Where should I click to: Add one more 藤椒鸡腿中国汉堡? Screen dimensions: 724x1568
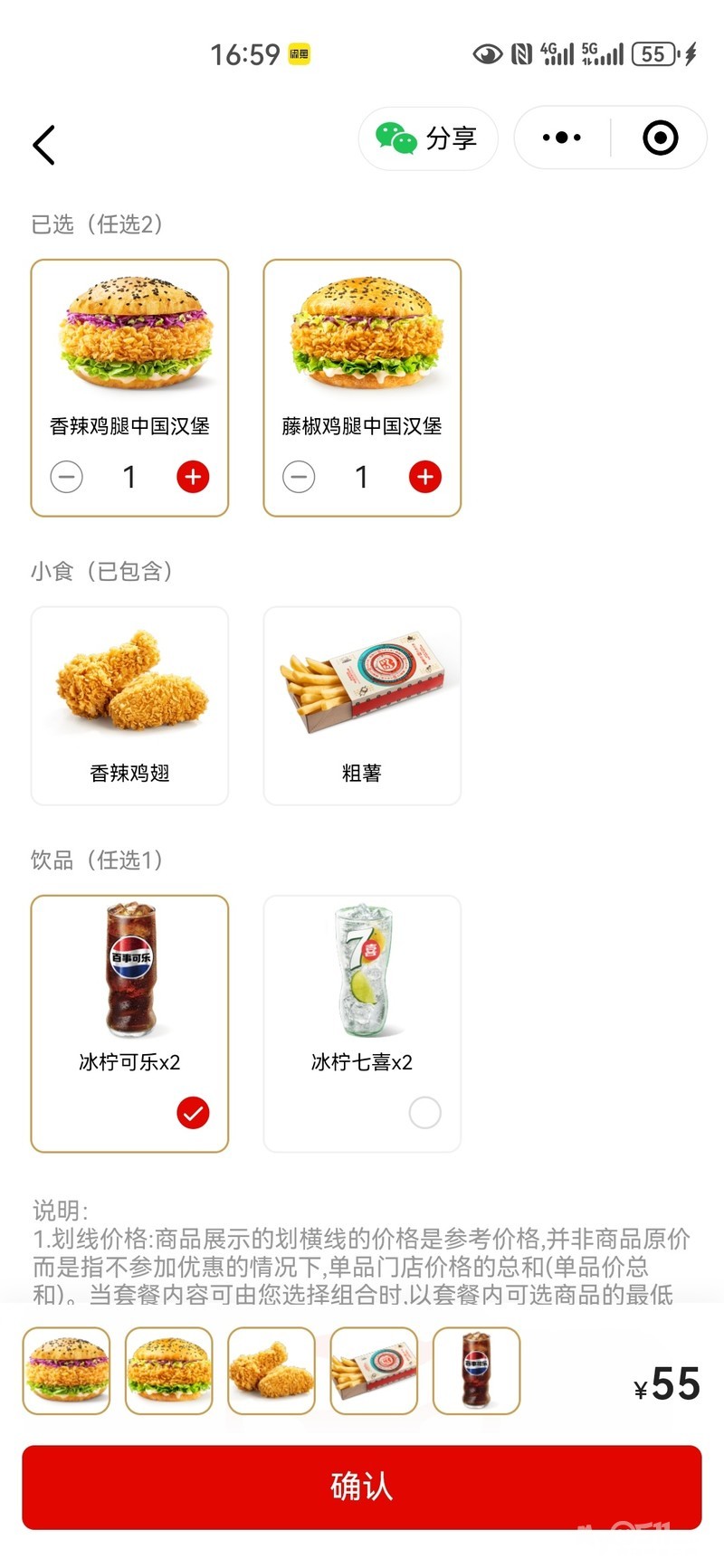click(425, 477)
